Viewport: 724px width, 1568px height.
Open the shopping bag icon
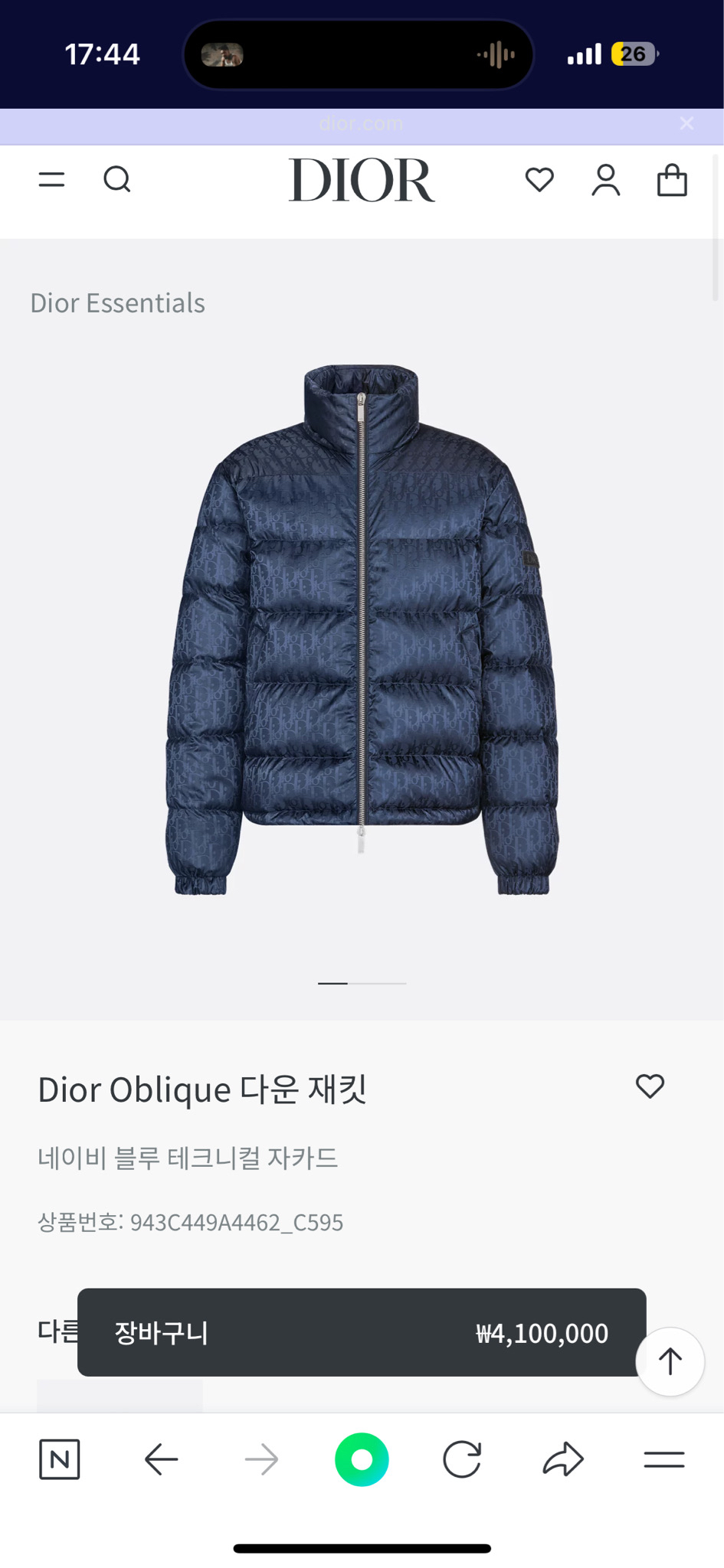coord(672,180)
